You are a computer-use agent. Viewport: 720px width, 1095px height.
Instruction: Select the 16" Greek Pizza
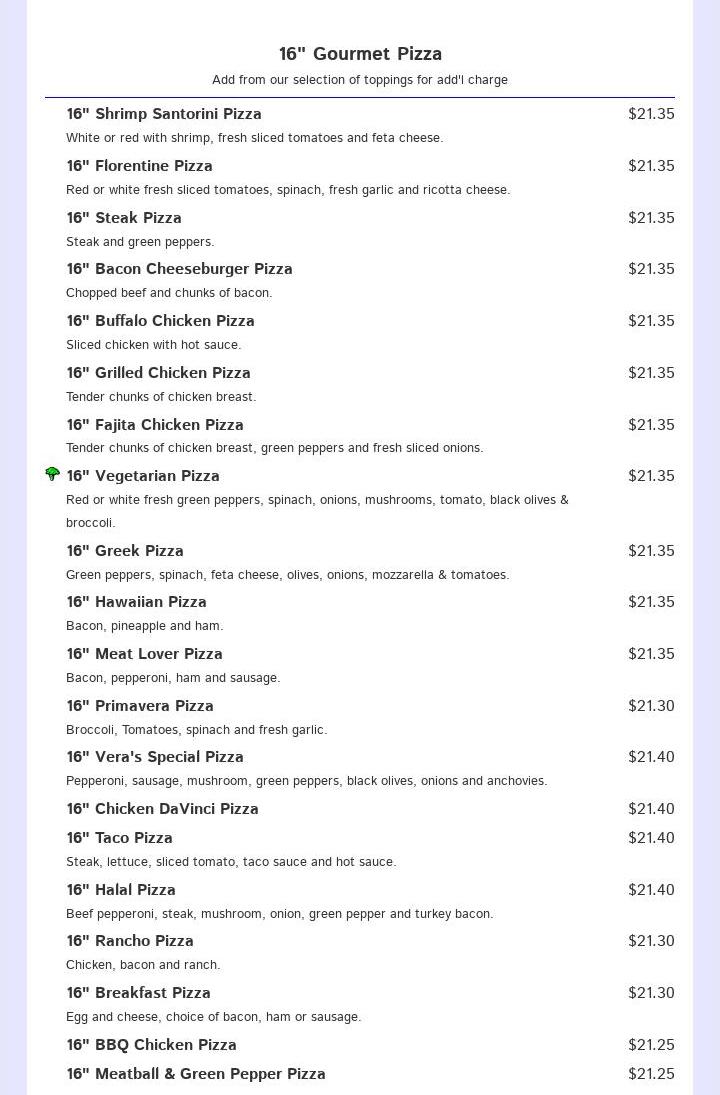(125, 551)
